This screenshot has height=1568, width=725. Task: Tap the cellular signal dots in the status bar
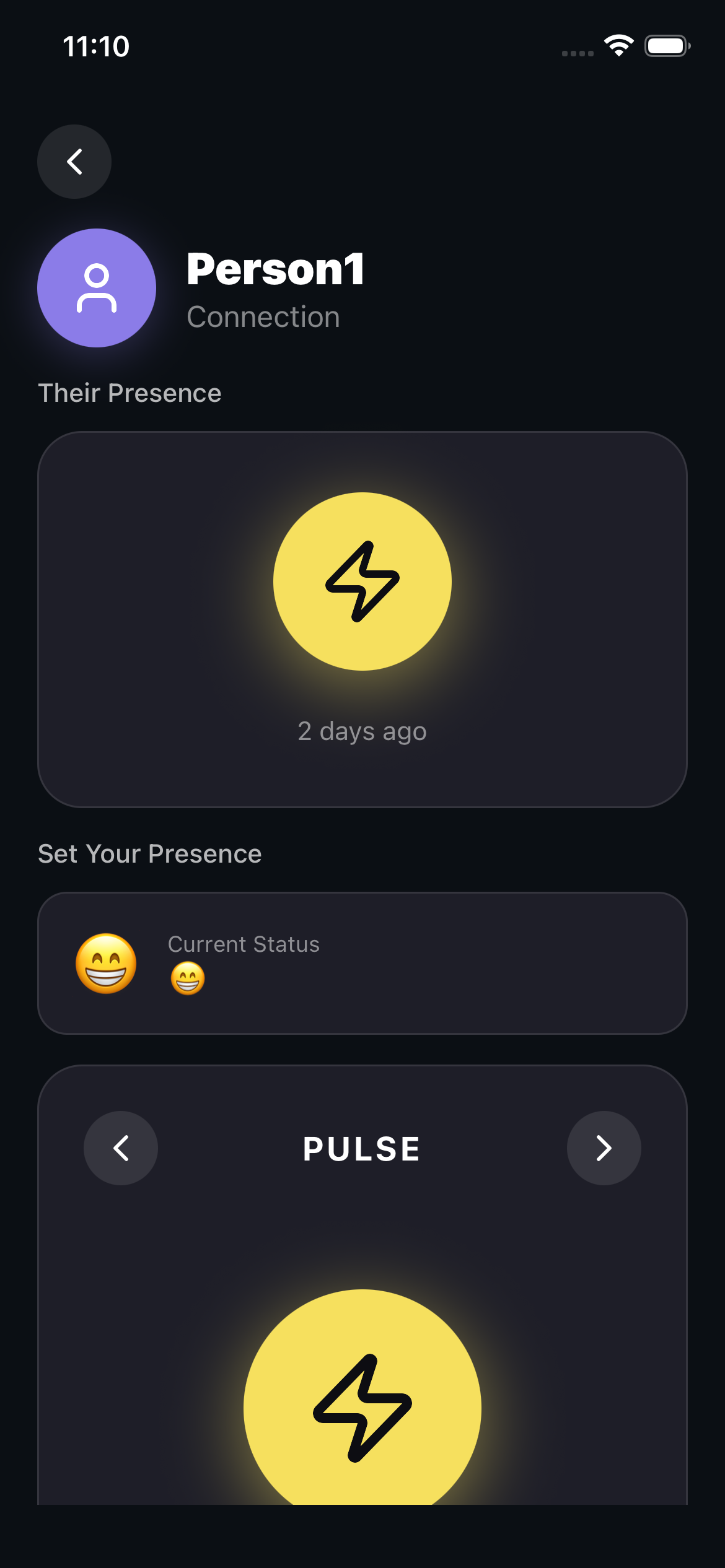tap(578, 53)
